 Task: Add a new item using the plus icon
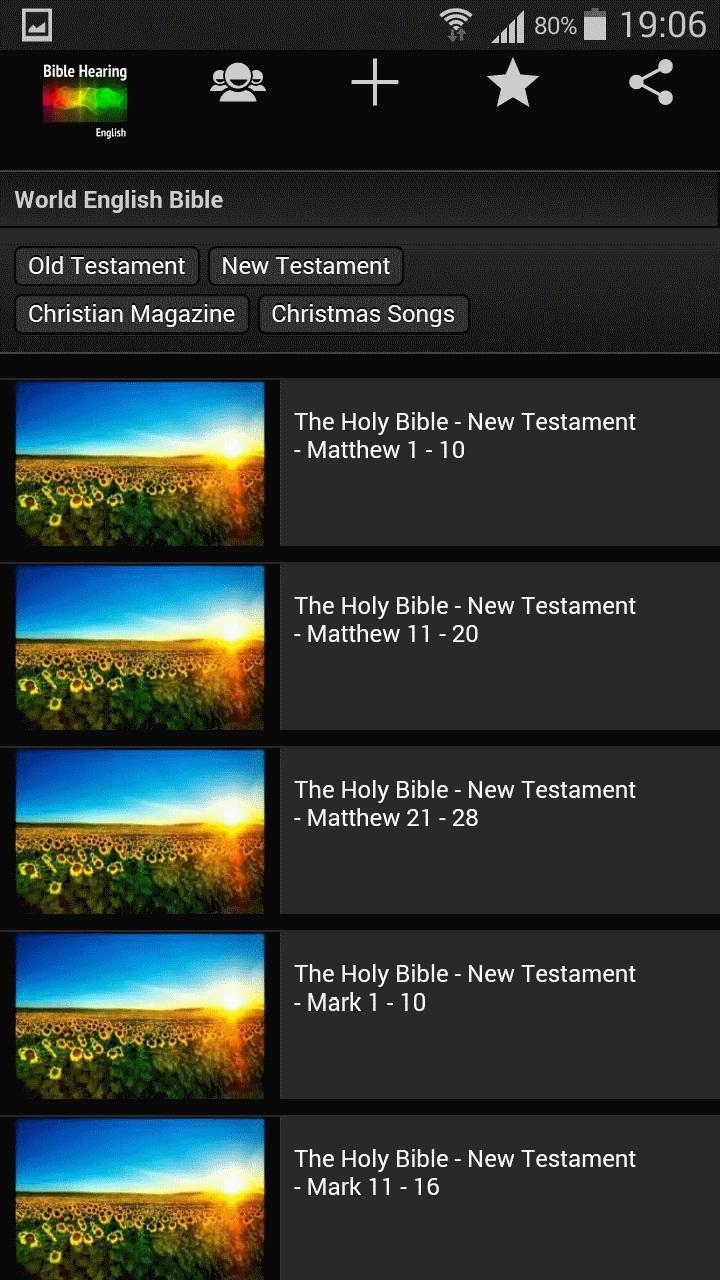[x=374, y=82]
